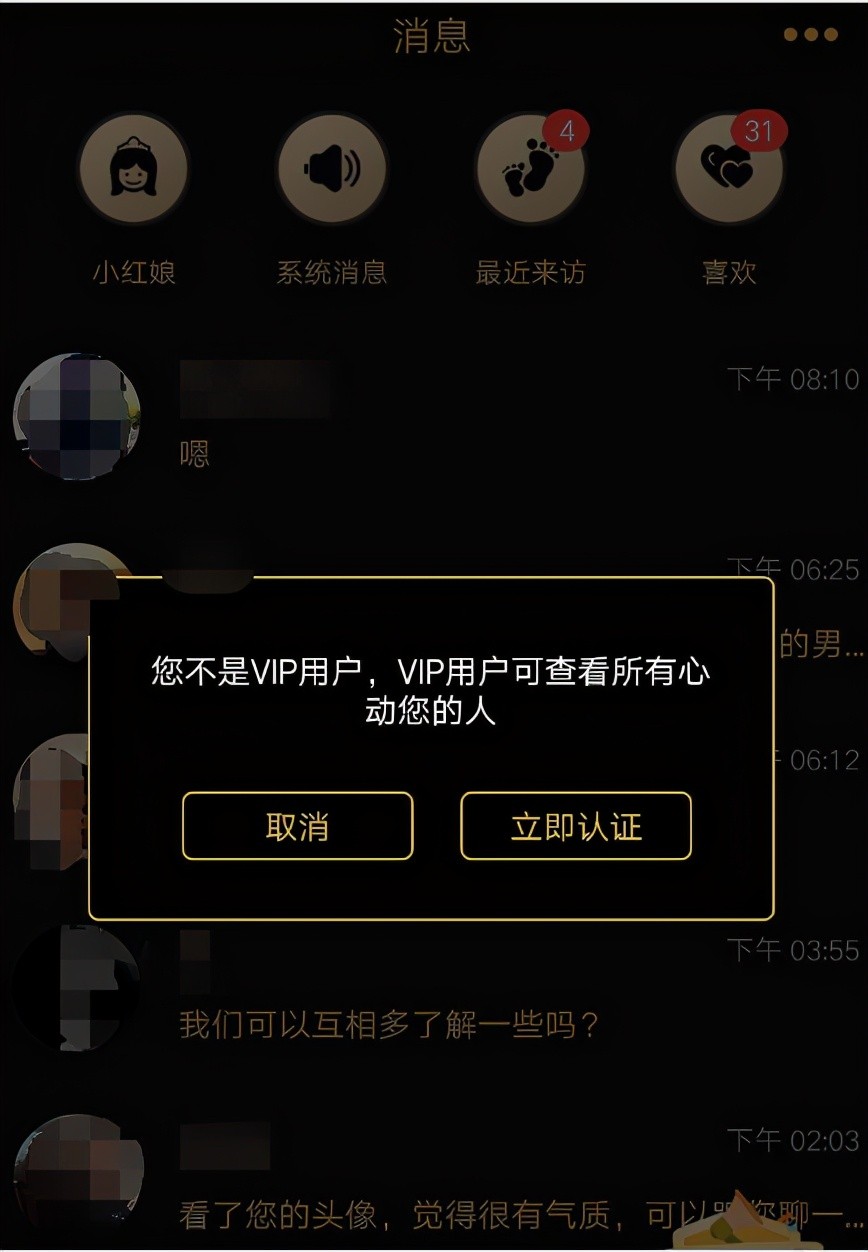Open the chat starting 看了您的头像
The height and width of the screenshot is (1252, 868).
tap(434, 1180)
